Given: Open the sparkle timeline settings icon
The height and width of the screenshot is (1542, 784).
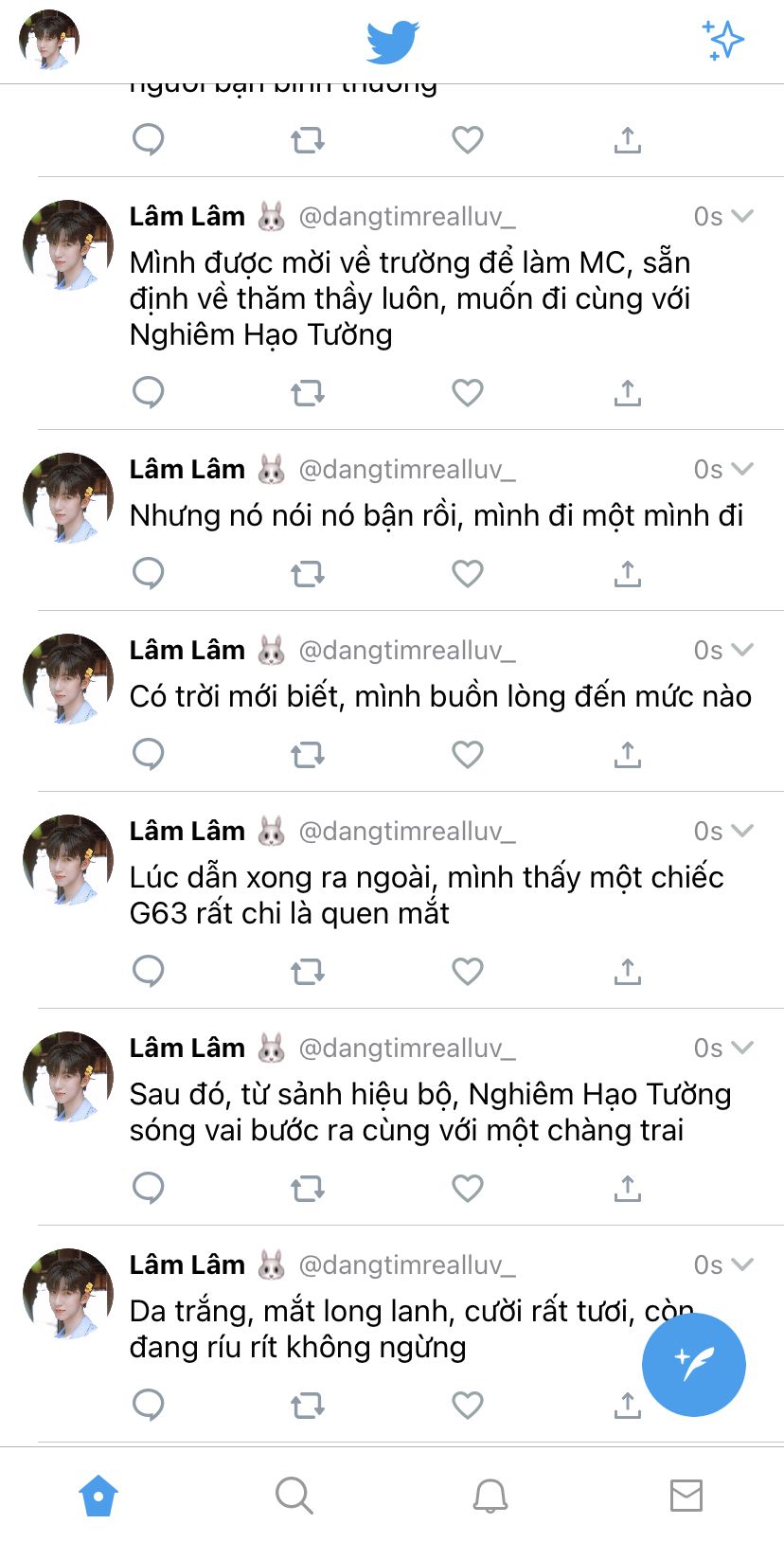Looking at the screenshot, I should tap(723, 41).
